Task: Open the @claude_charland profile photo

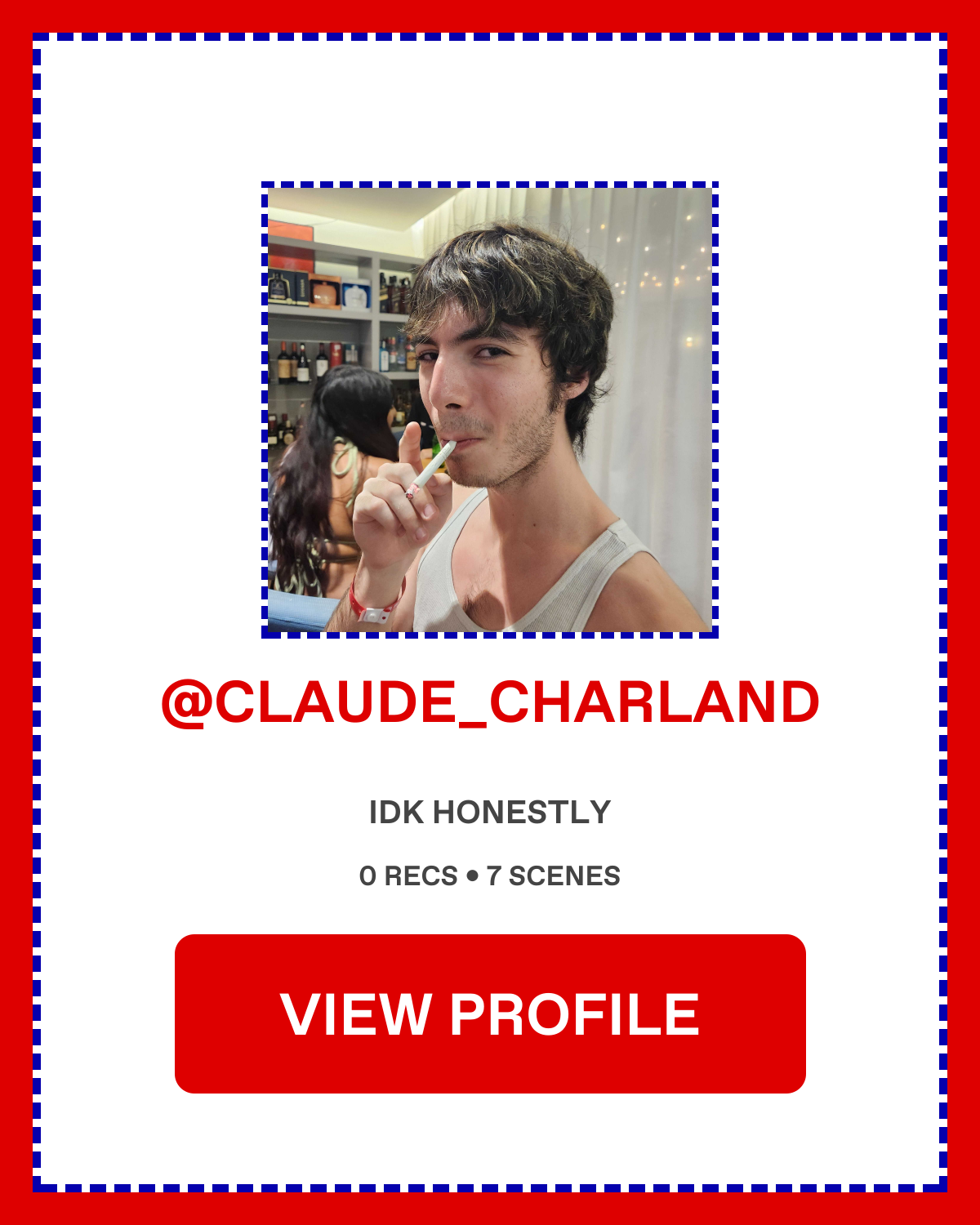Action: click(490, 409)
